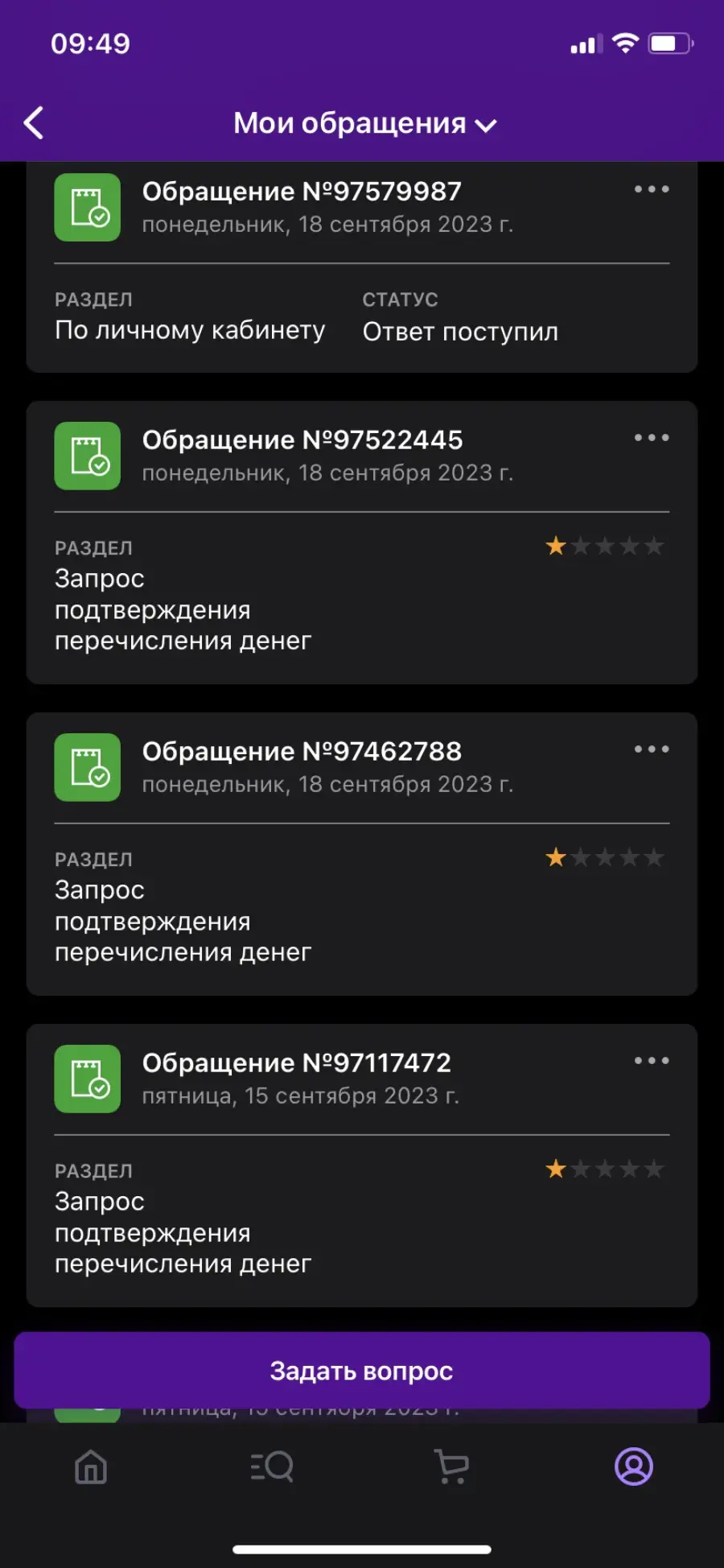
Task: View appeal №97117472 from 15 сентября
Action: tap(362, 1166)
